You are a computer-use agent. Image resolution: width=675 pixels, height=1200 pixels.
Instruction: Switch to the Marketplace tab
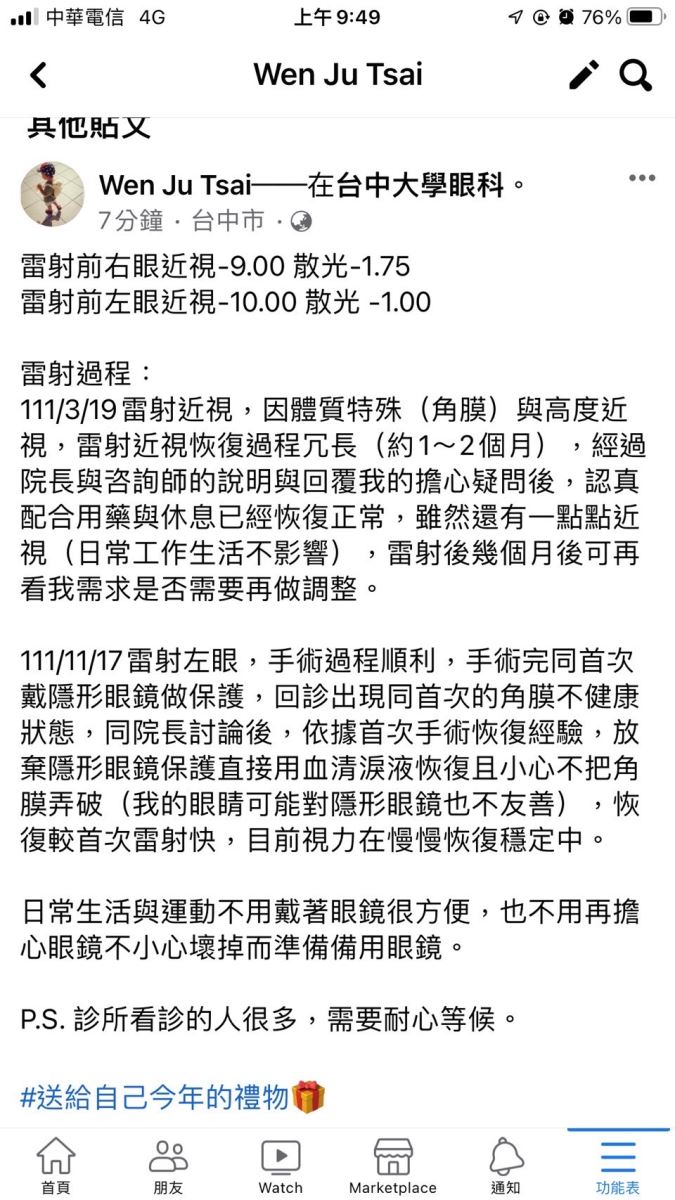(393, 1166)
